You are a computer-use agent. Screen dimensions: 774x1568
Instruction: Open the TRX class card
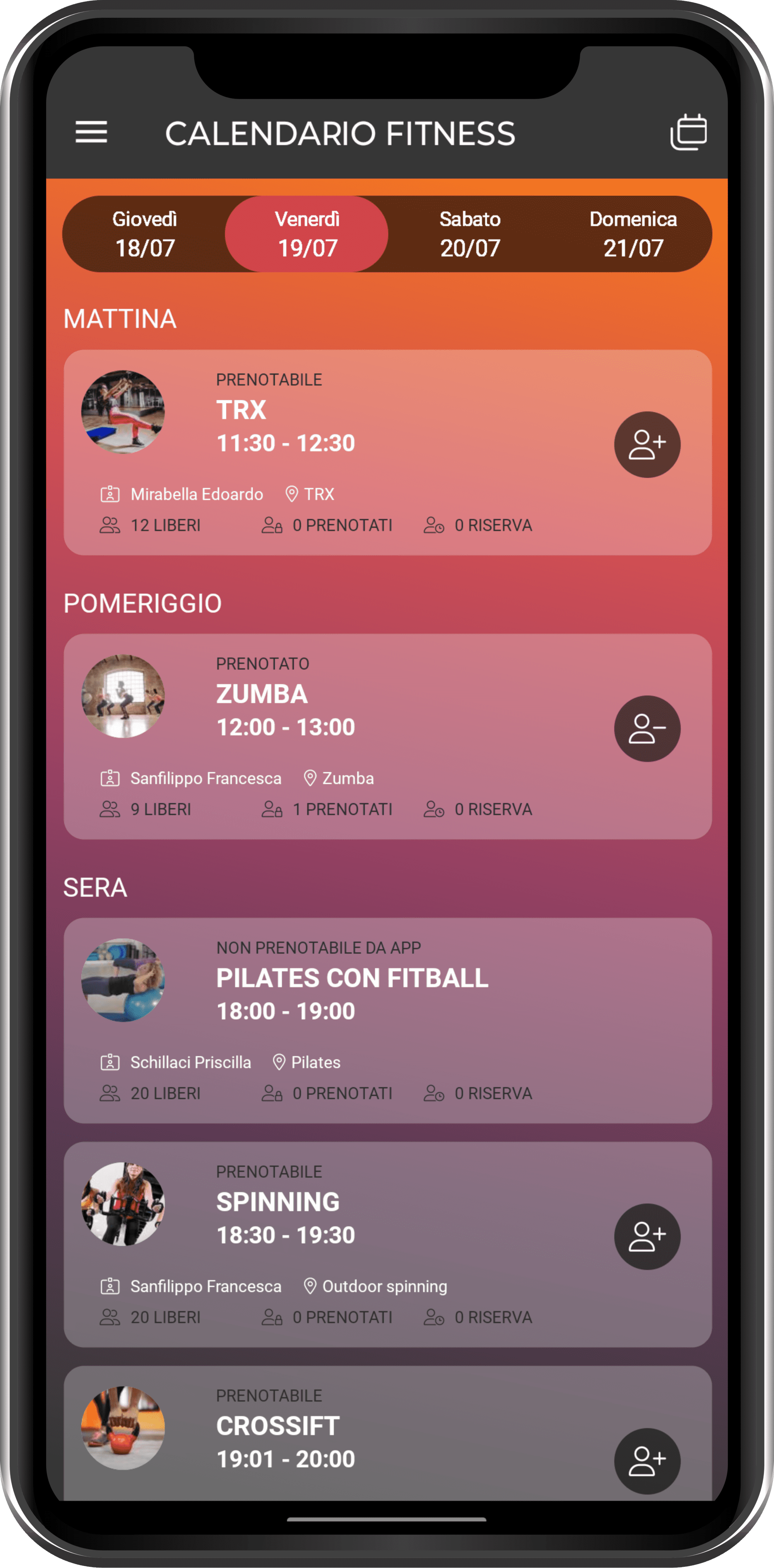click(387, 452)
